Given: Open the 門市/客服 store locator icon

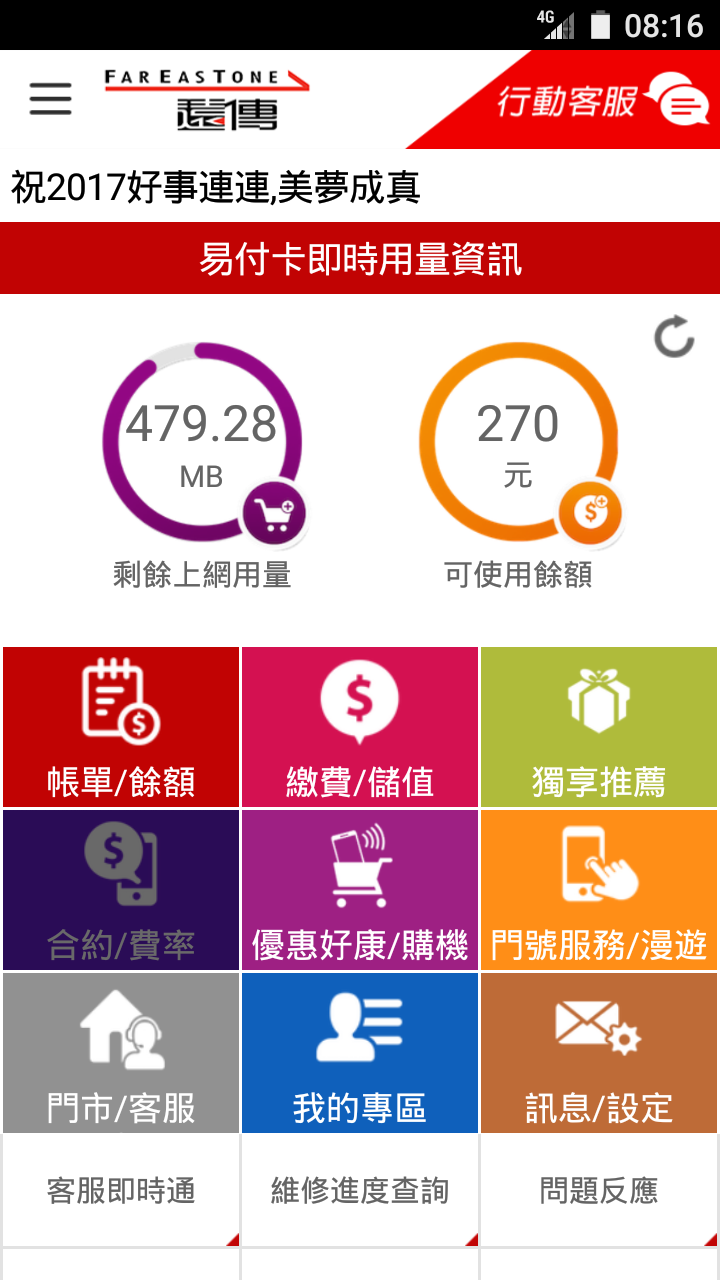Looking at the screenshot, I should pos(120,1051).
